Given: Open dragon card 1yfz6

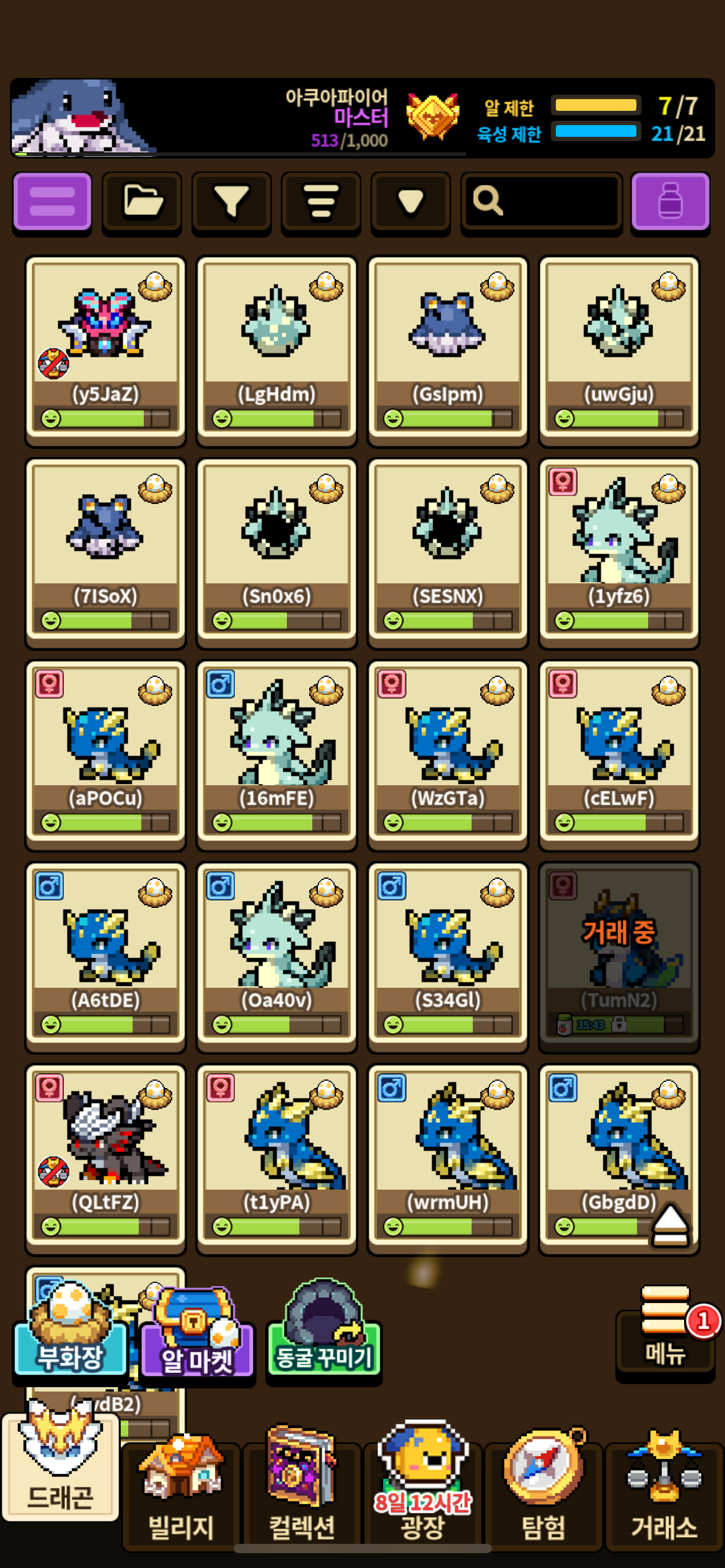Looking at the screenshot, I should click(x=618, y=552).
